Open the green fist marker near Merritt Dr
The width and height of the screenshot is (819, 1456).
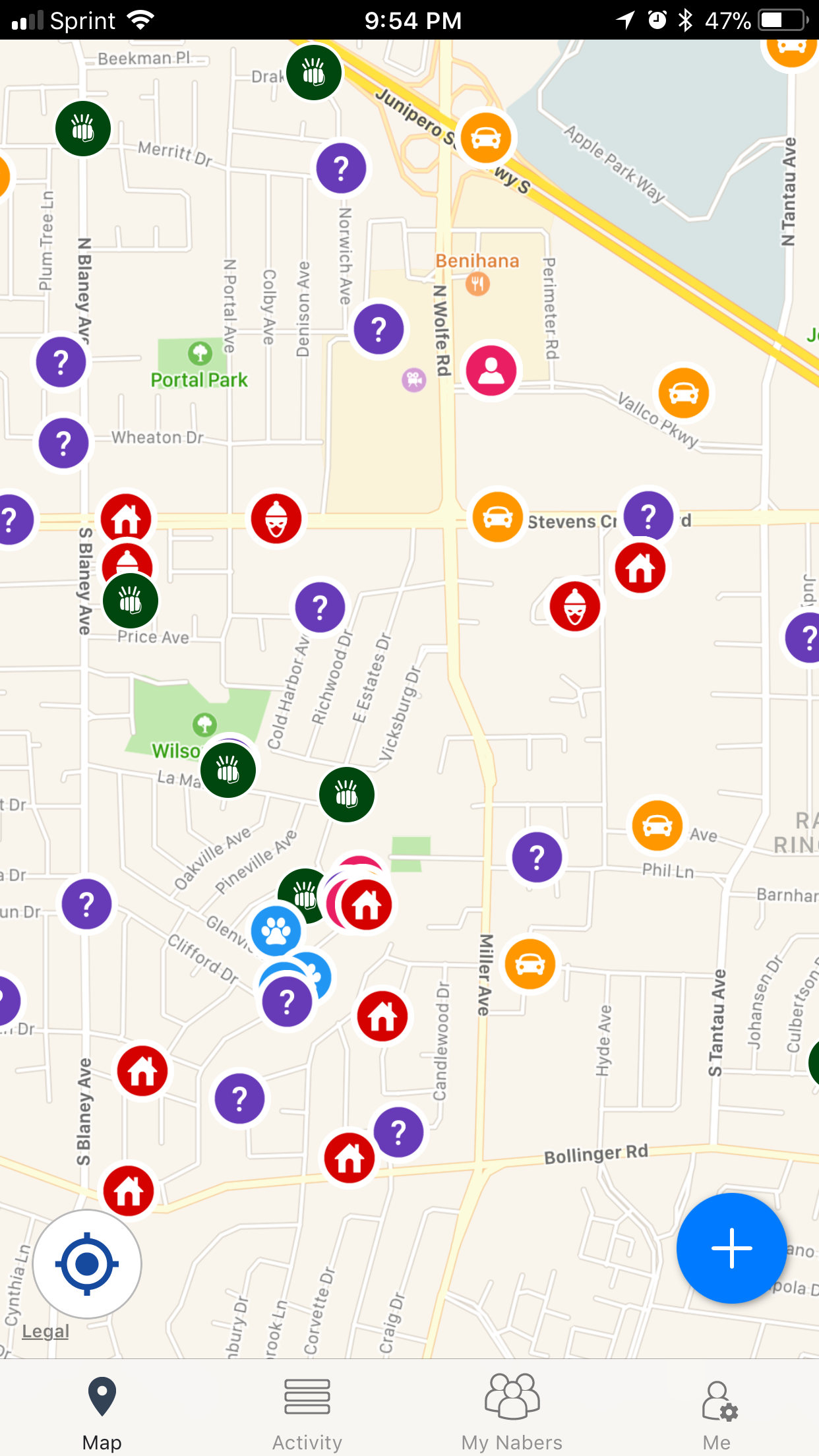83,129
